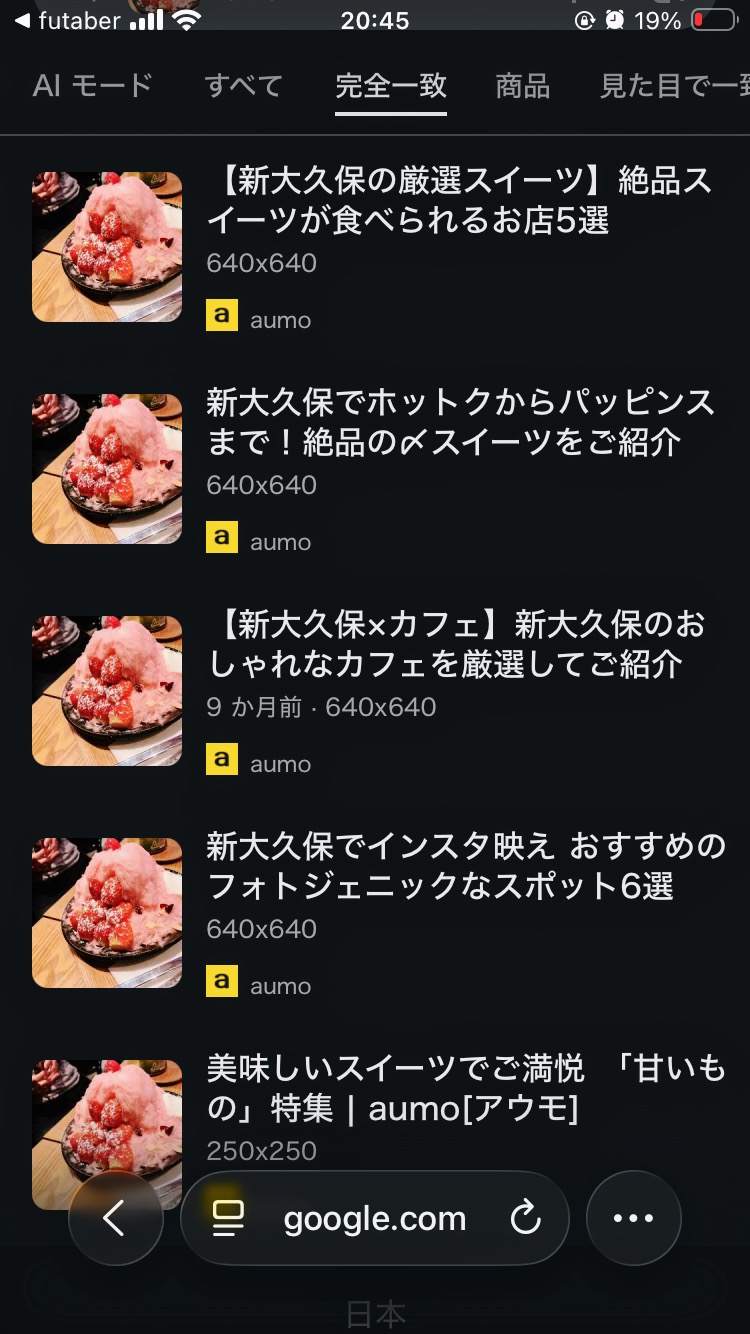750x1334 pixels.
Task: Go back with the browser back arrow
Action: [x=115, y=1218]
